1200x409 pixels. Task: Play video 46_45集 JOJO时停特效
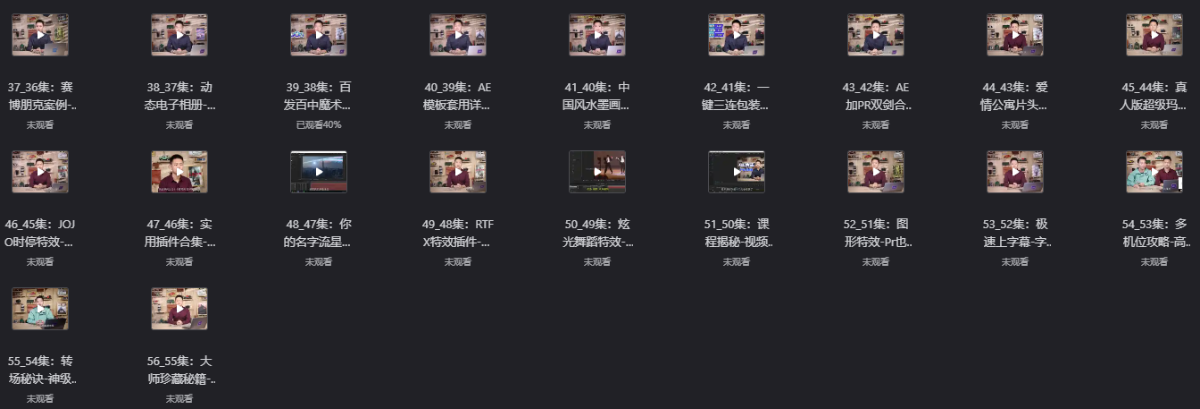40,172
